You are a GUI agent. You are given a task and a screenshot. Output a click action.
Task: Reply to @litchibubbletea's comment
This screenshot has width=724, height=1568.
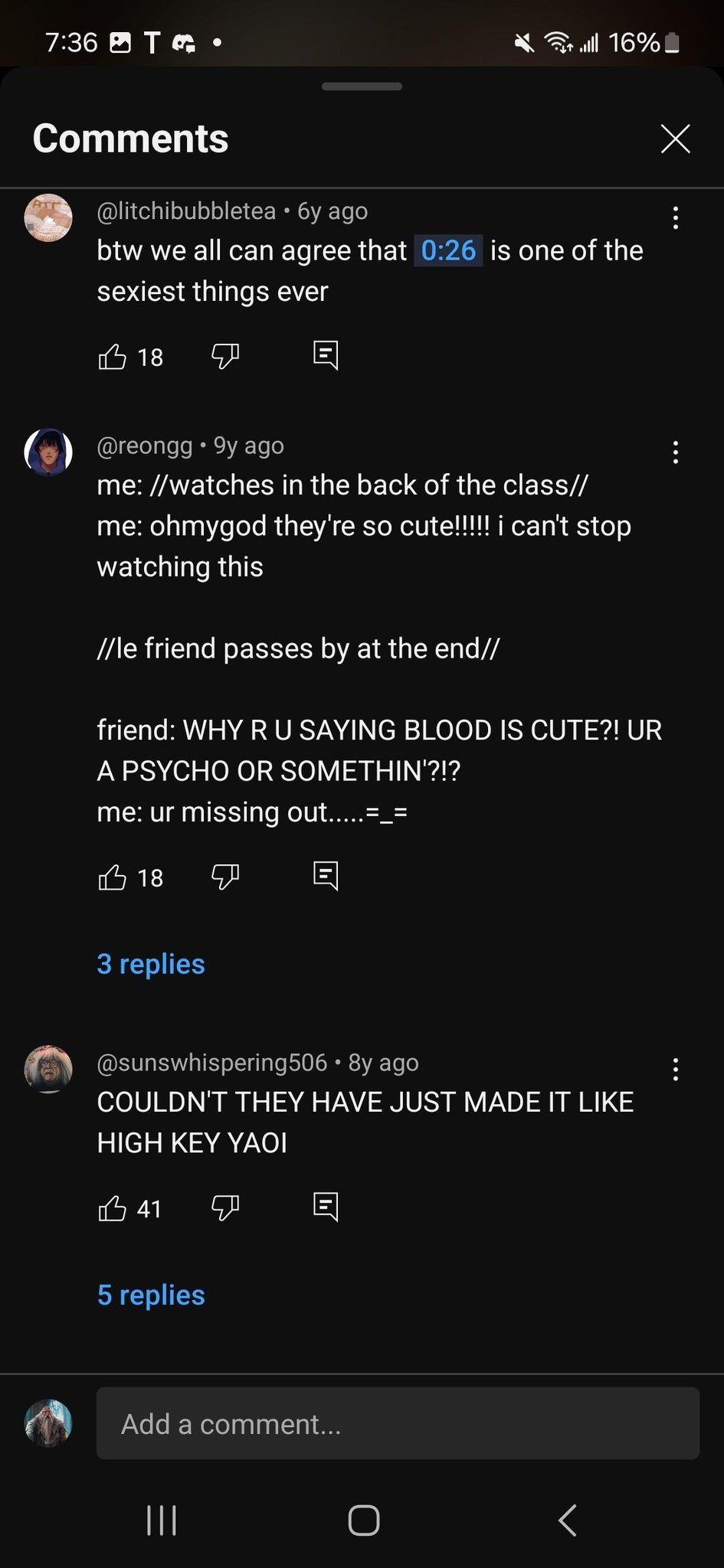(326, 355)
